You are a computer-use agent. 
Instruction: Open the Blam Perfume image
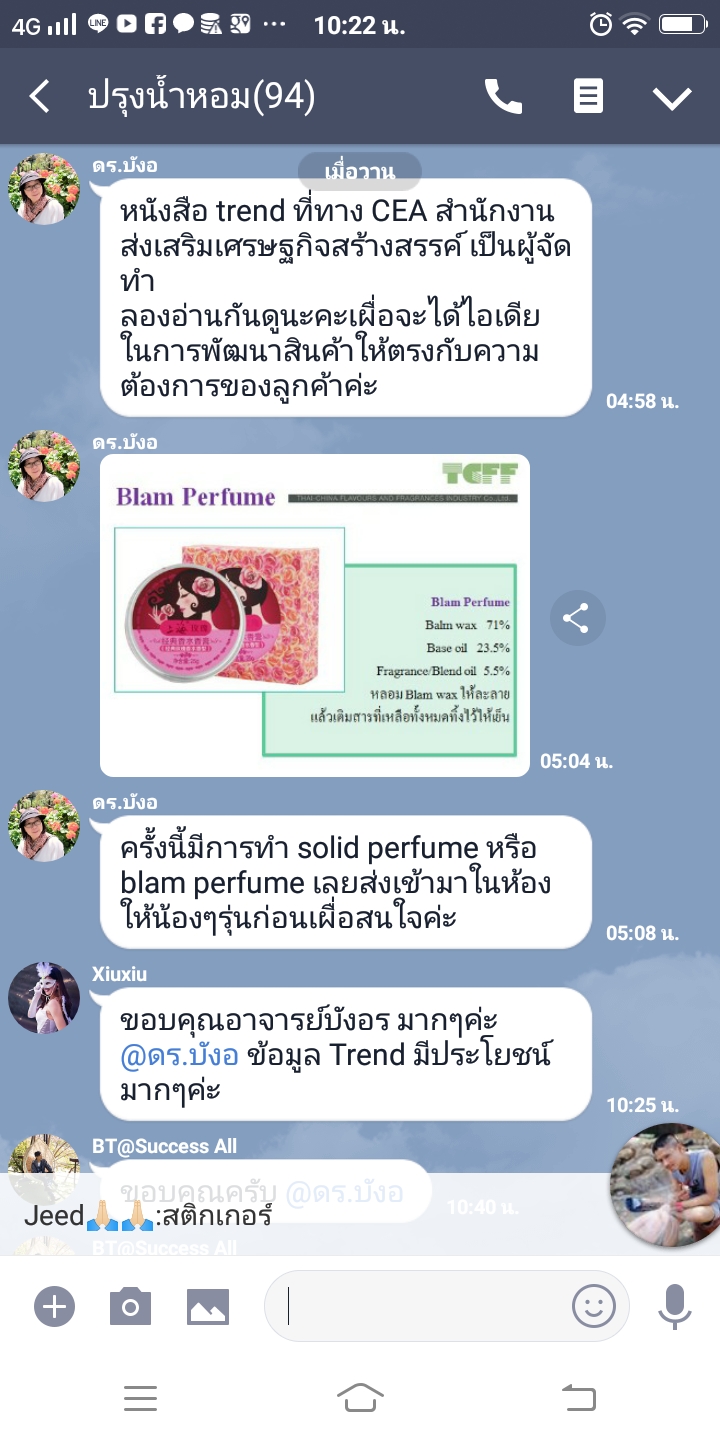(x=314, y=615)
